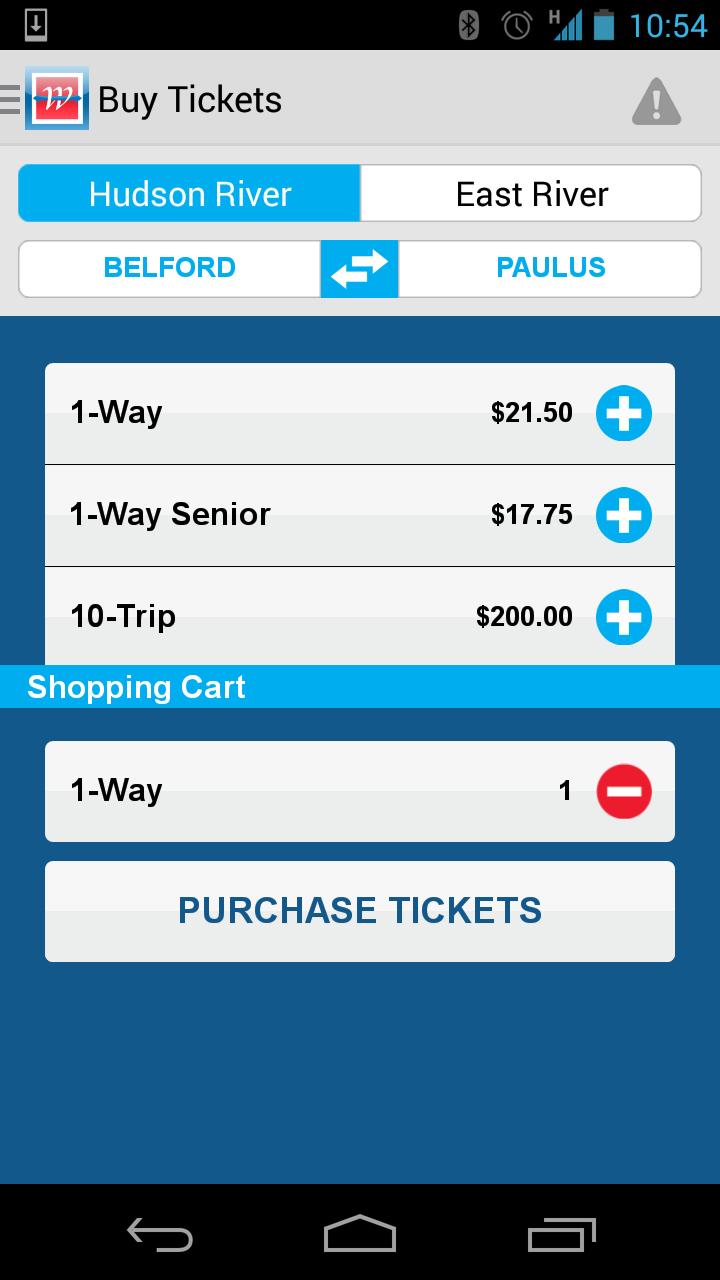Open the warning alerts icon

(656, 100)
